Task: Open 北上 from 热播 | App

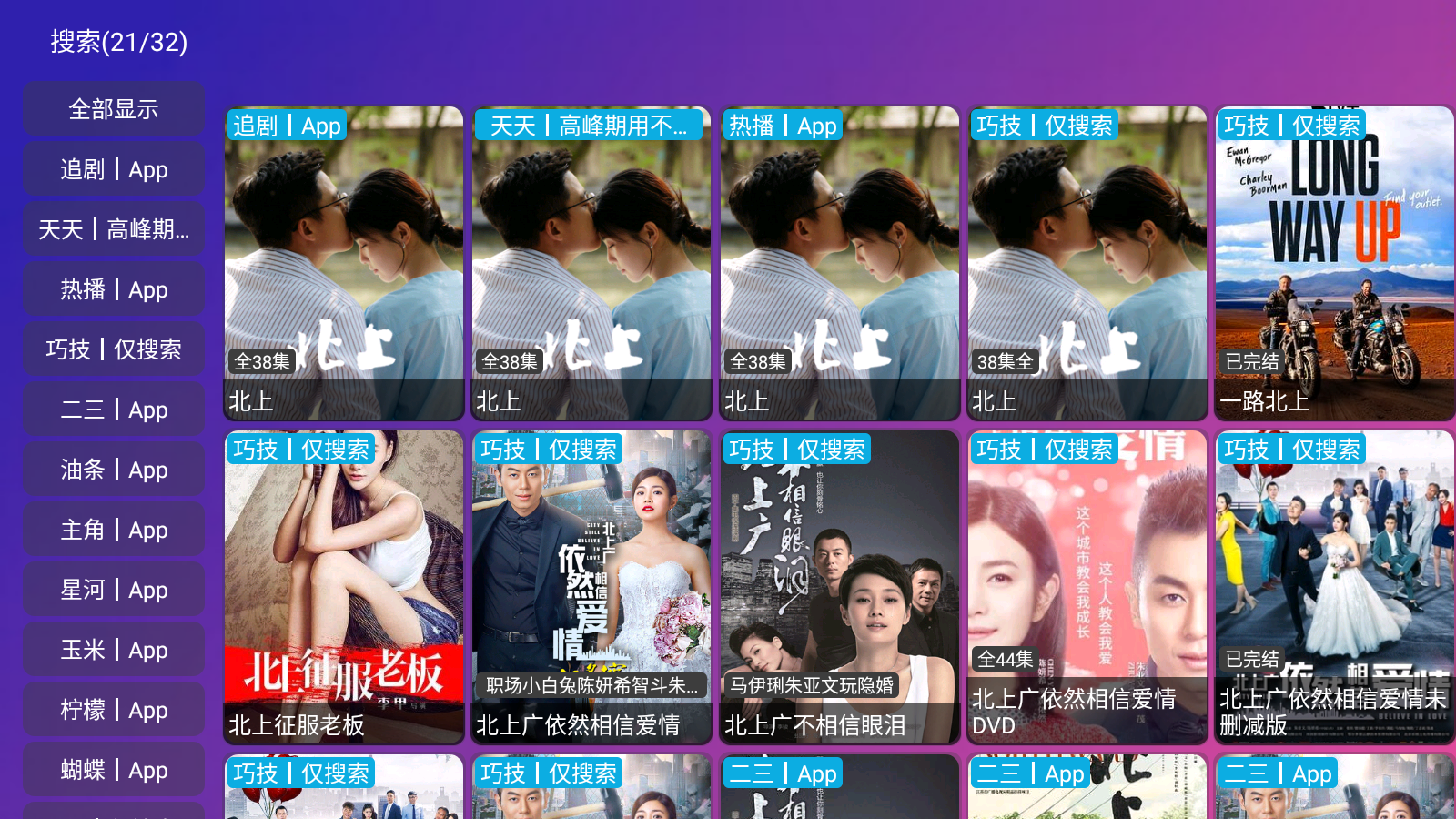Action: point(839,264)
